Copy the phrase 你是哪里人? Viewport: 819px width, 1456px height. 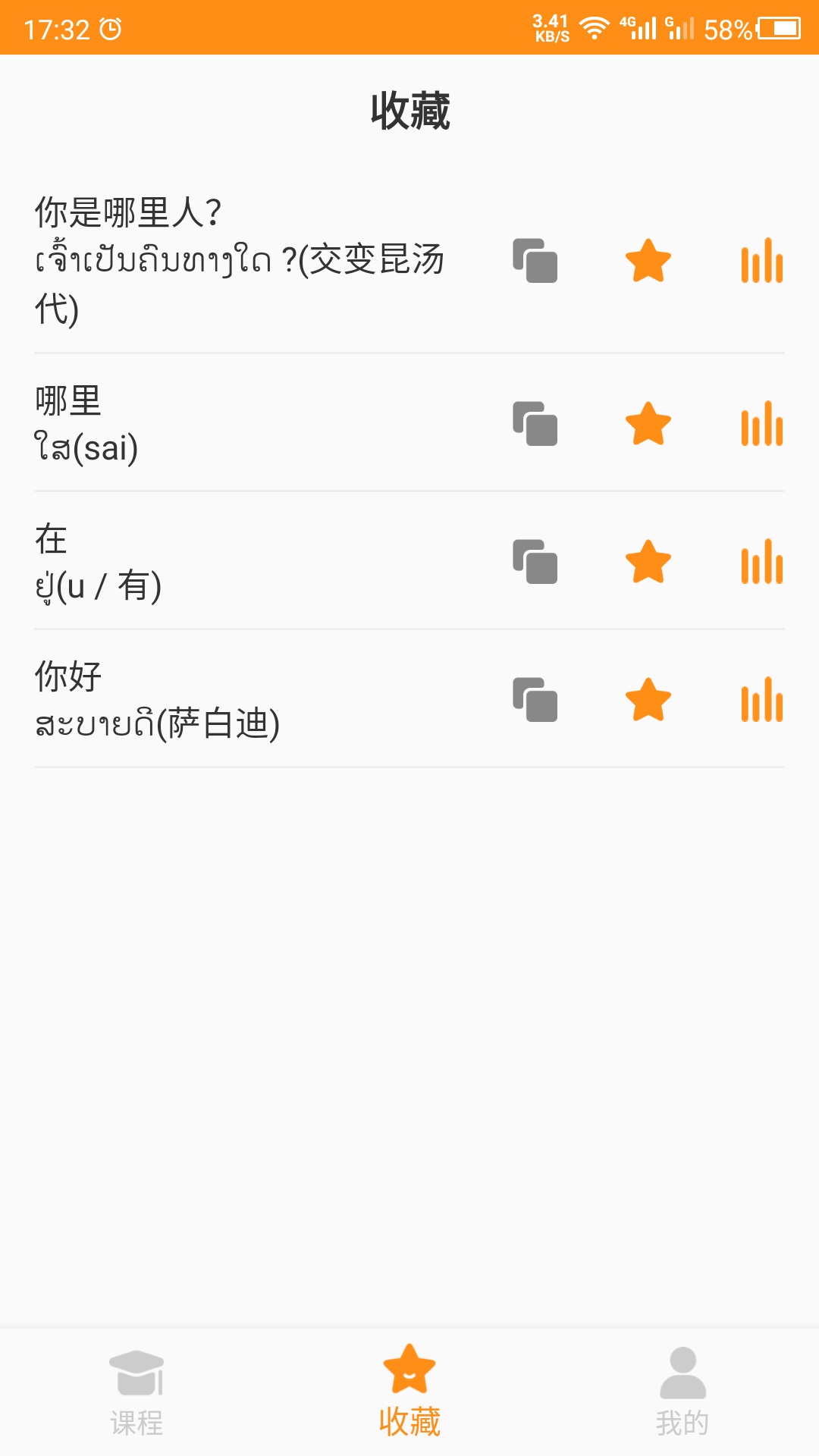coord(535,261)
